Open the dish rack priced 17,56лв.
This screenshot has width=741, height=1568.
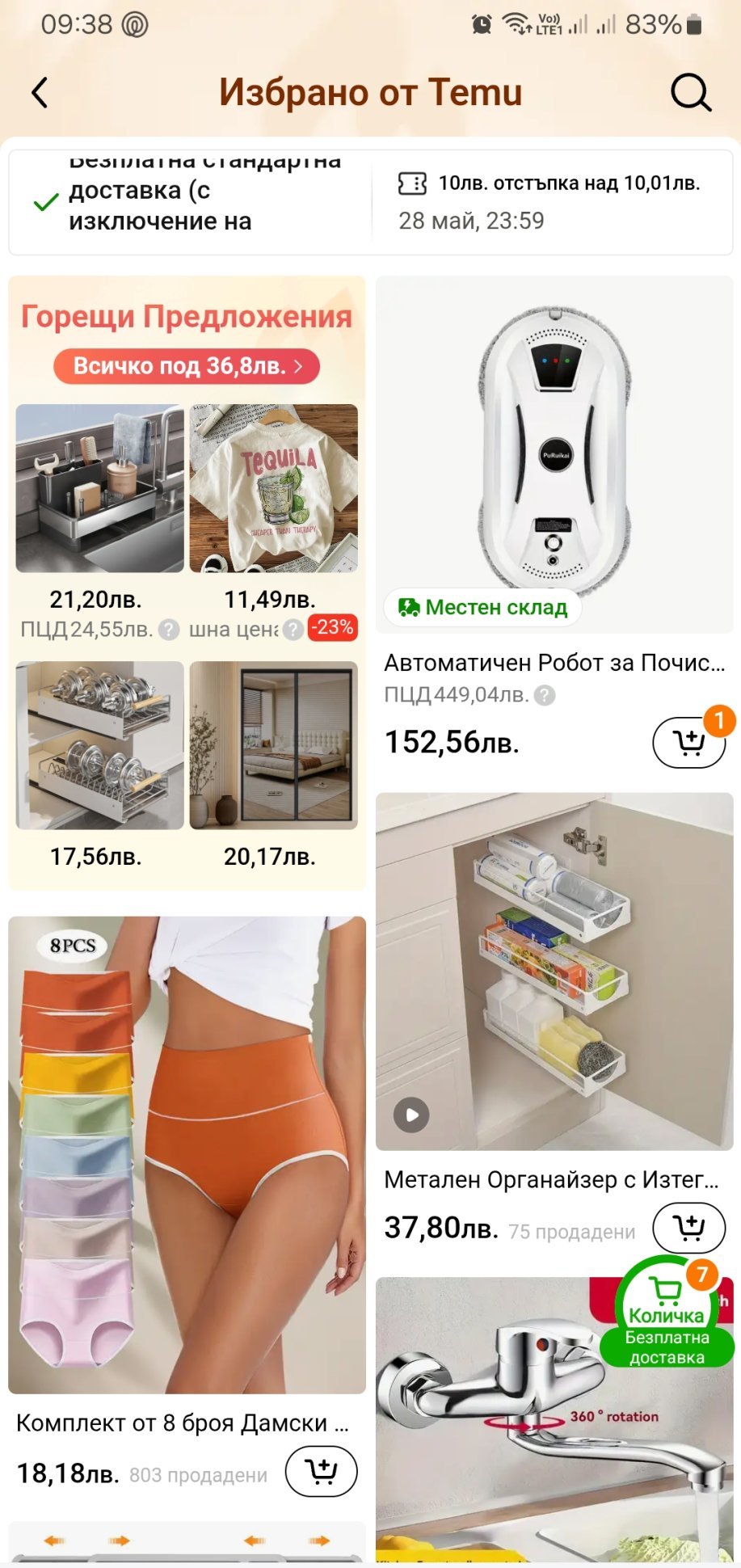[99, 744]
